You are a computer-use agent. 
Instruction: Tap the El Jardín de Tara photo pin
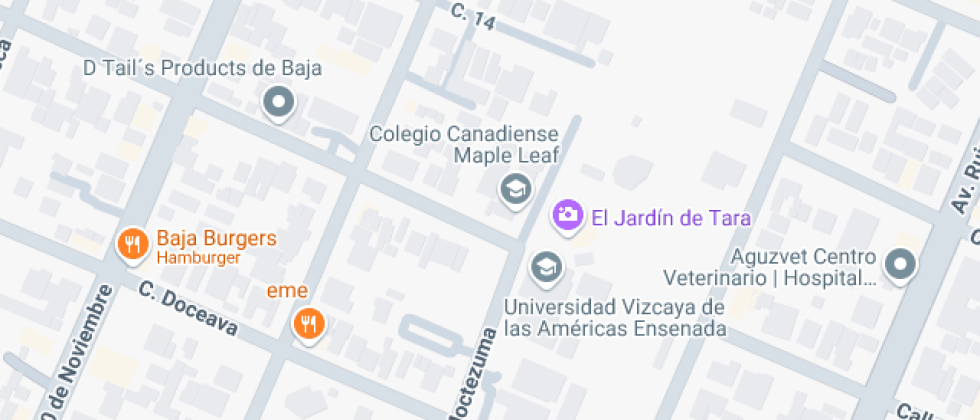point(567,216)
